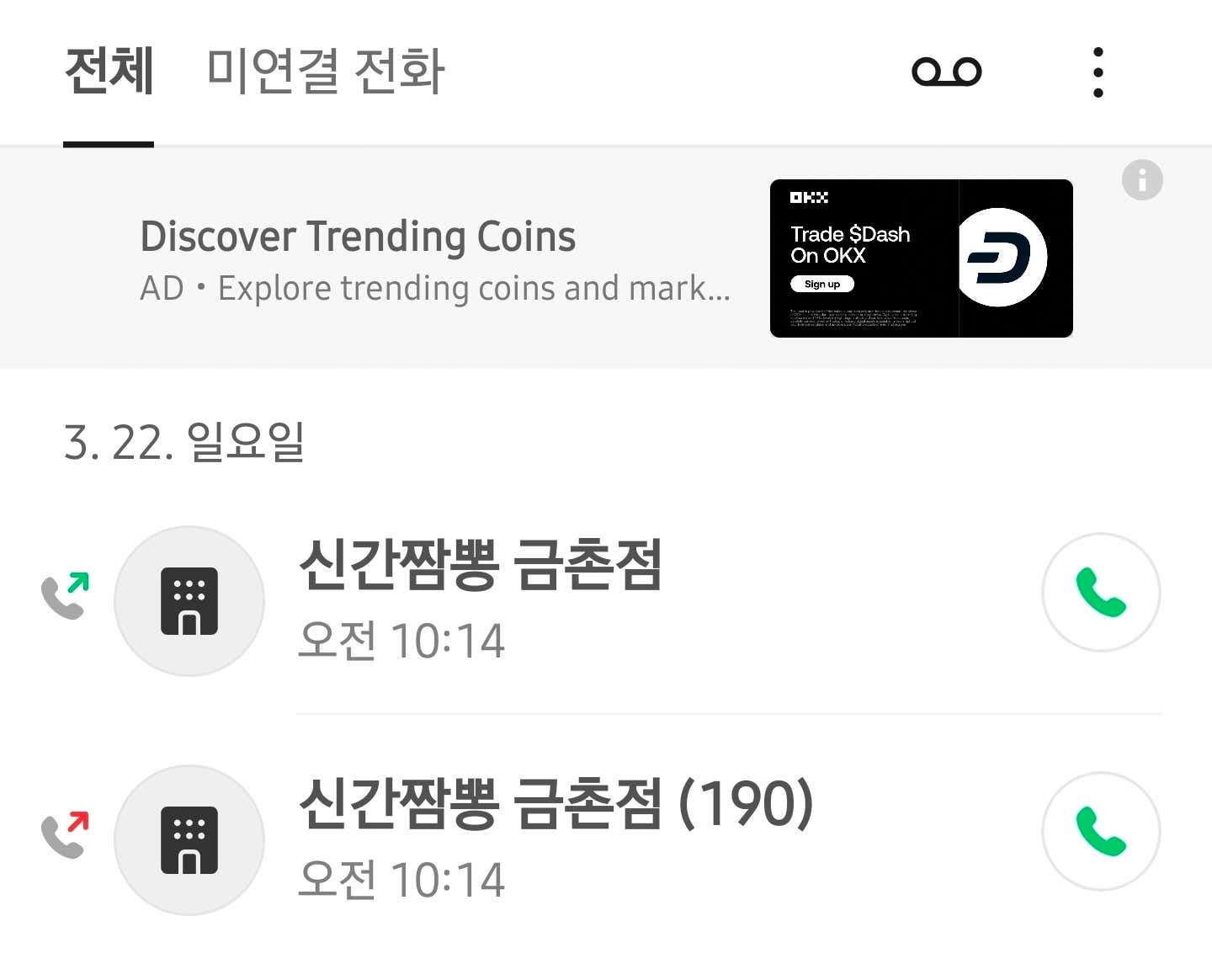
Task: Open the three-dot overflow menu
Action: 1098,72
